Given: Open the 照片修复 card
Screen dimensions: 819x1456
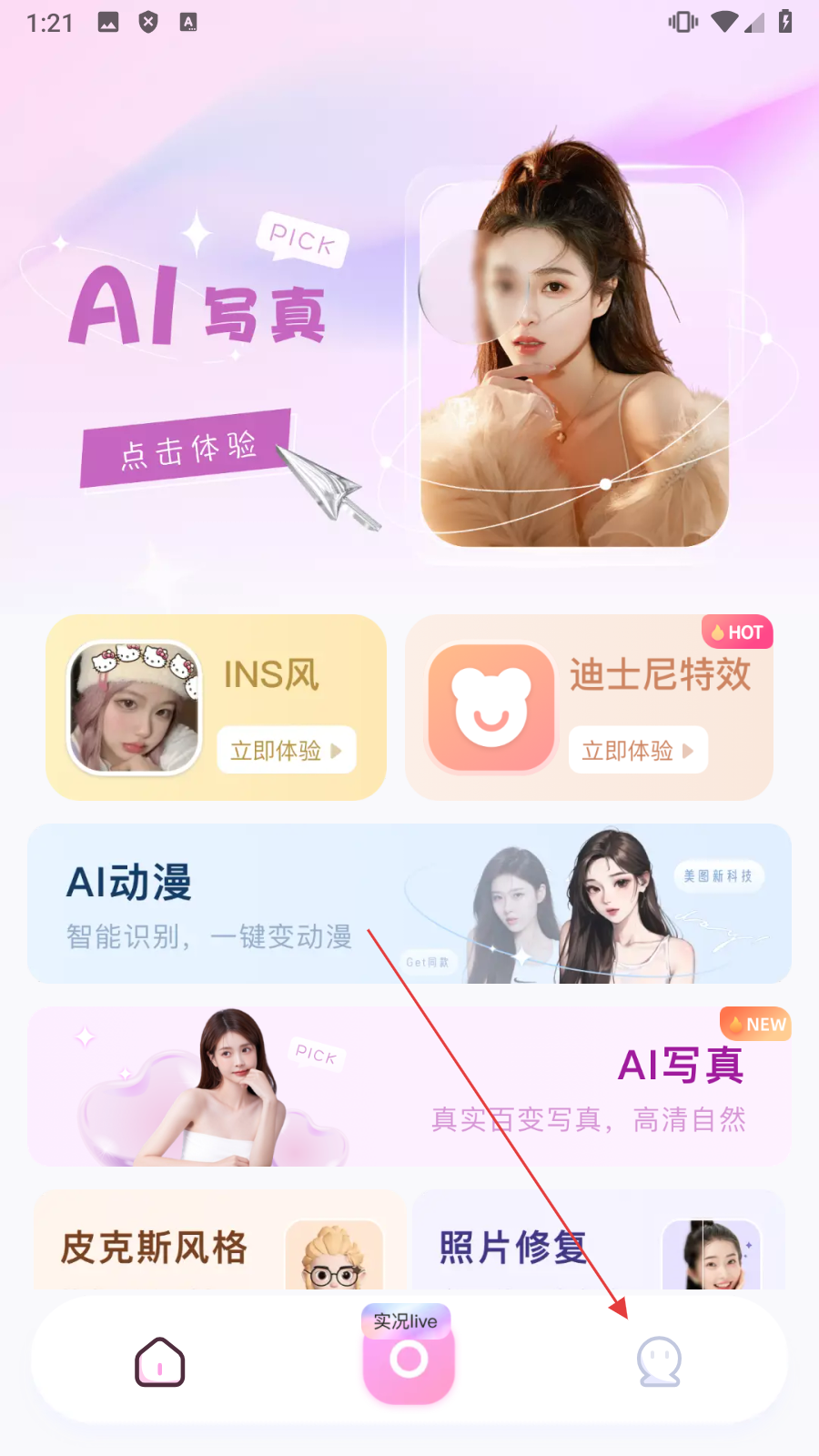Looking at the screenshot, I should tap(596, 1244).
